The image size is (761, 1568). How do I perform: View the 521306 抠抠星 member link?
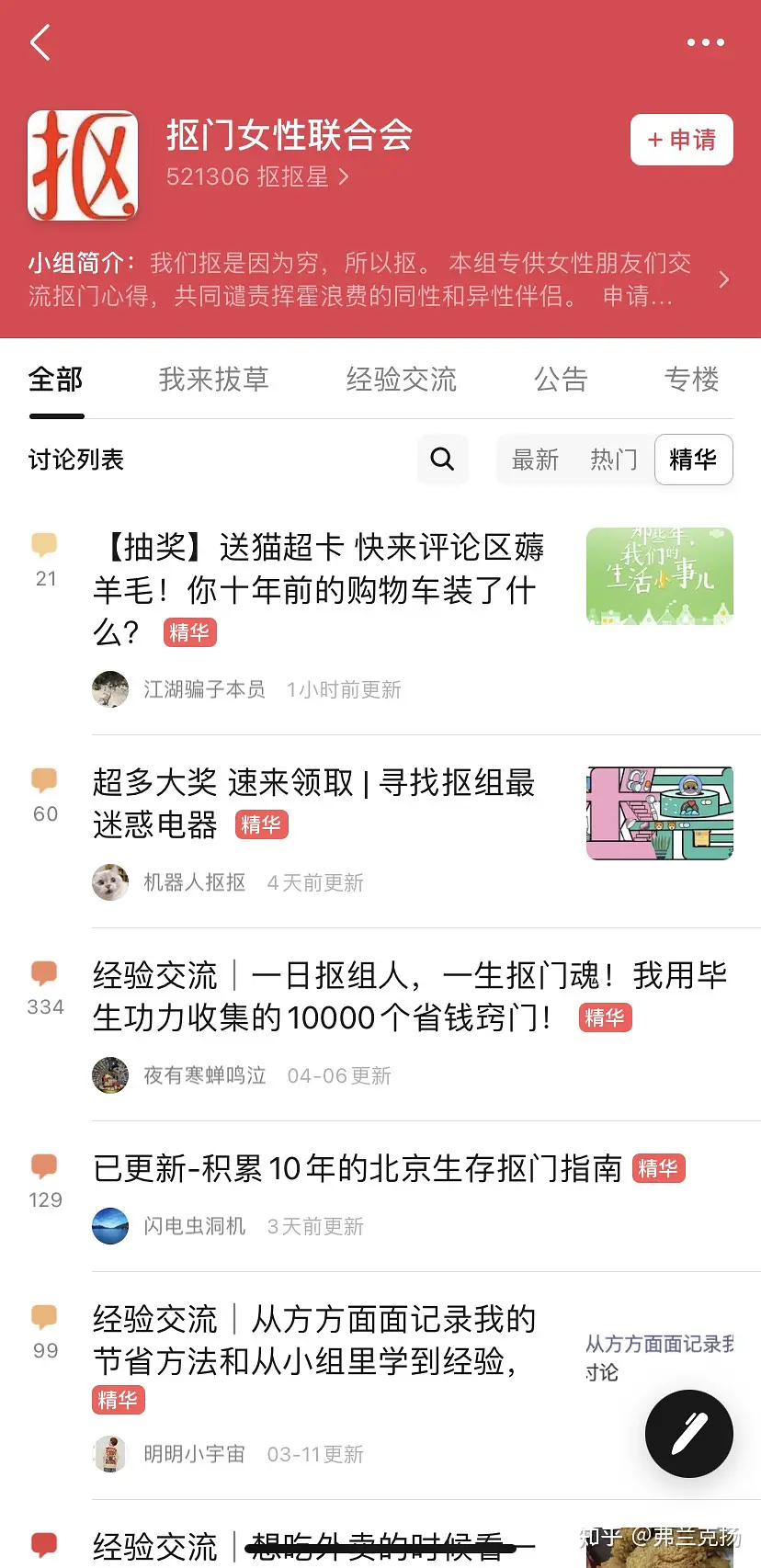point(257,176)
